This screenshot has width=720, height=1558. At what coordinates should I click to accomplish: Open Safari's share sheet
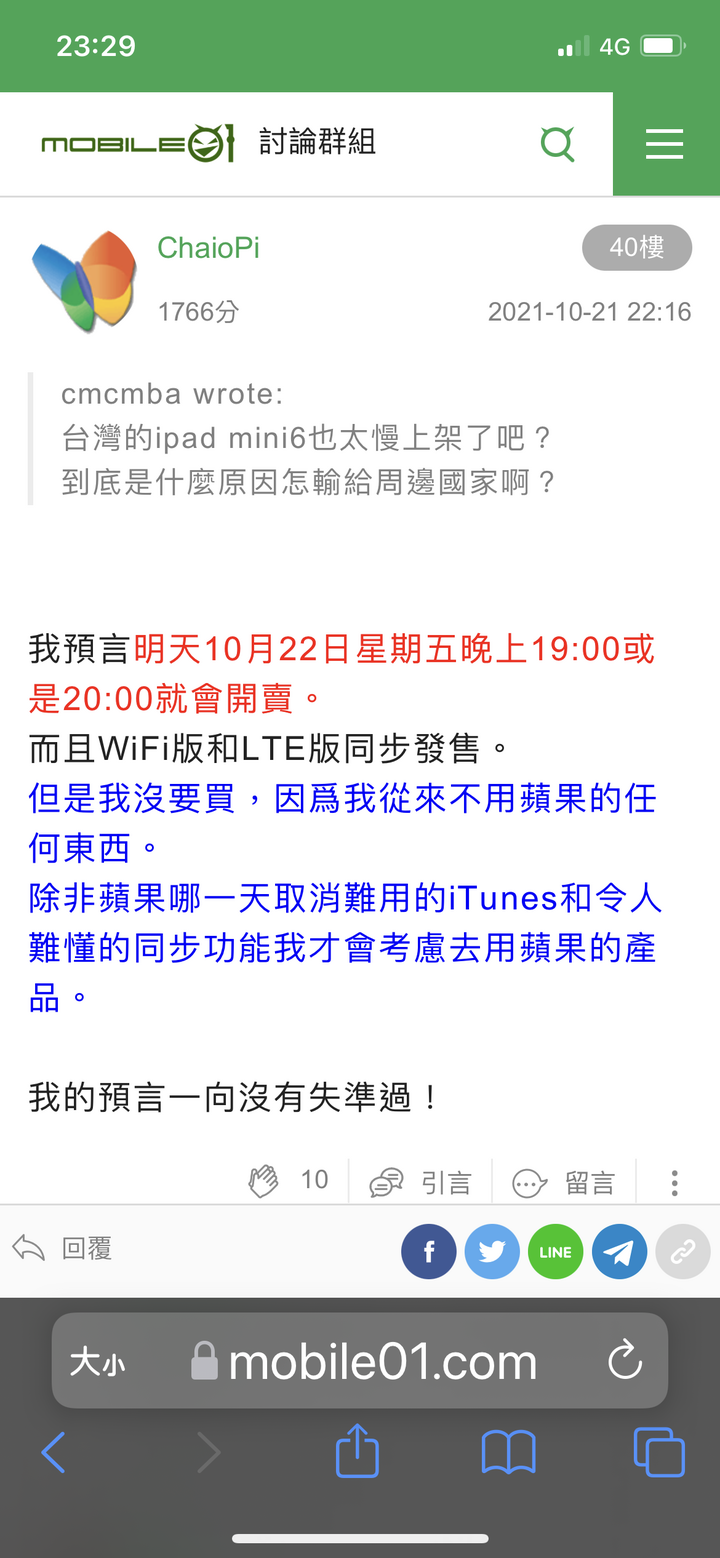pyautogui.click(x=357, y=1452)
